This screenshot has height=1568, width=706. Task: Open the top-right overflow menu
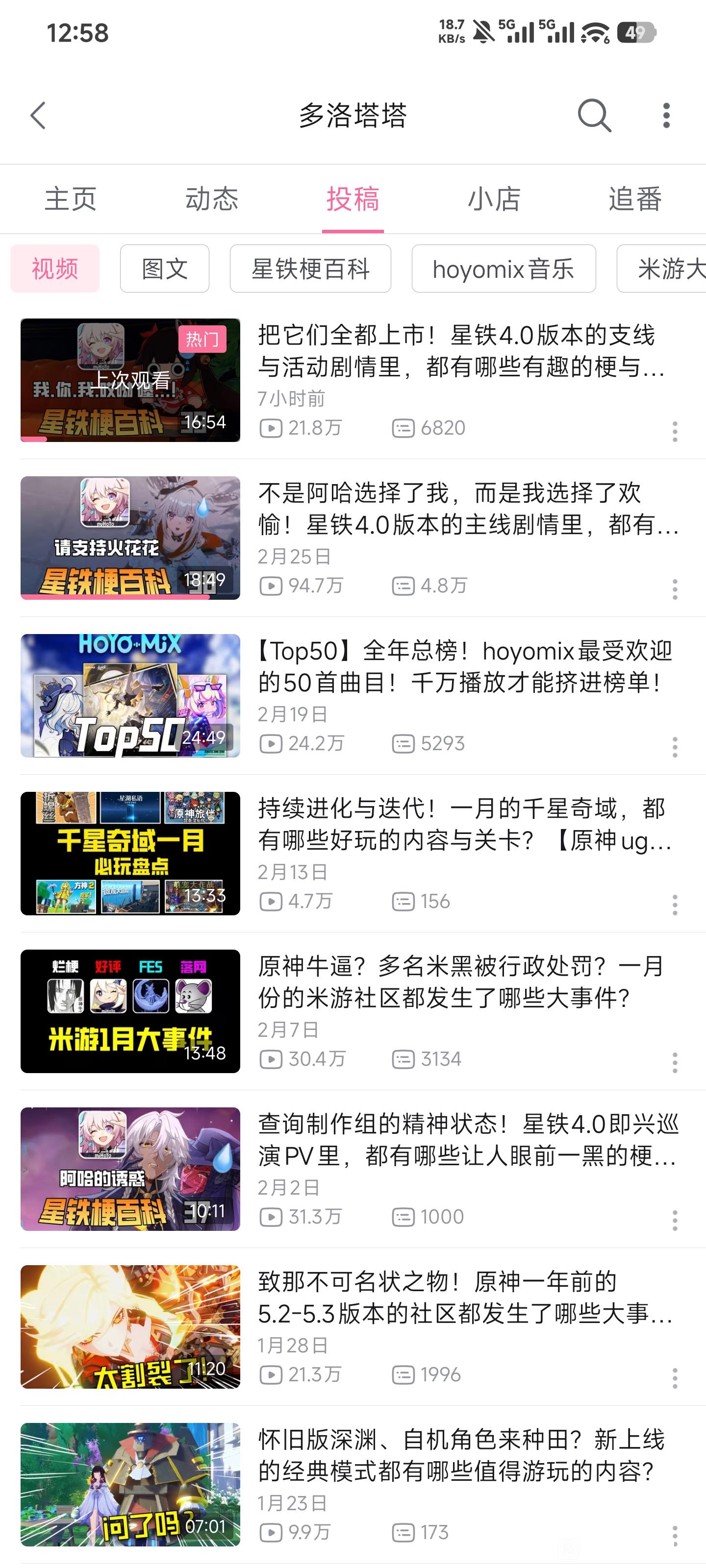(x=666, y=115)
